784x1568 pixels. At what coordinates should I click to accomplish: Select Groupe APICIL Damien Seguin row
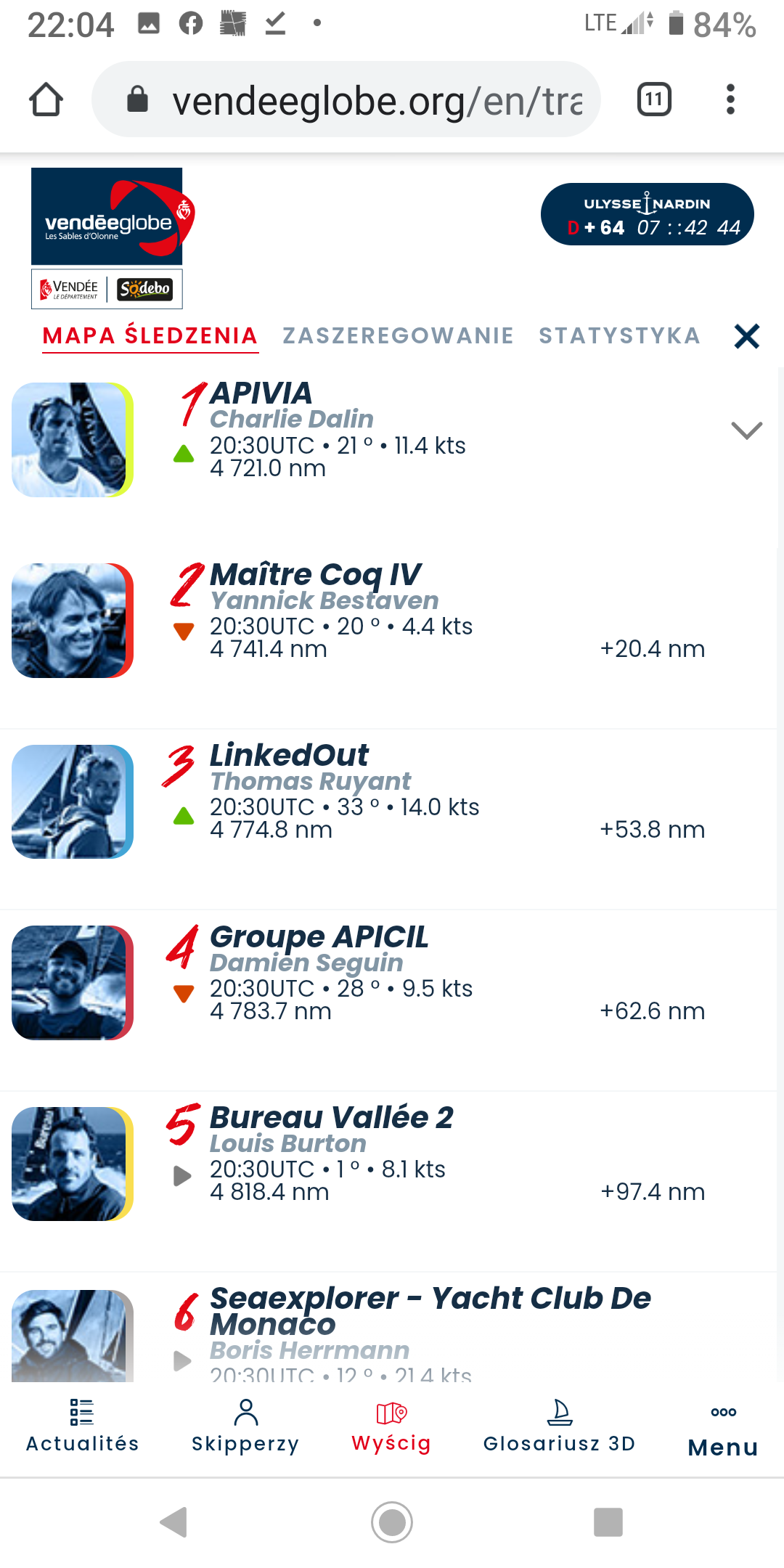[x=388, y=983]
